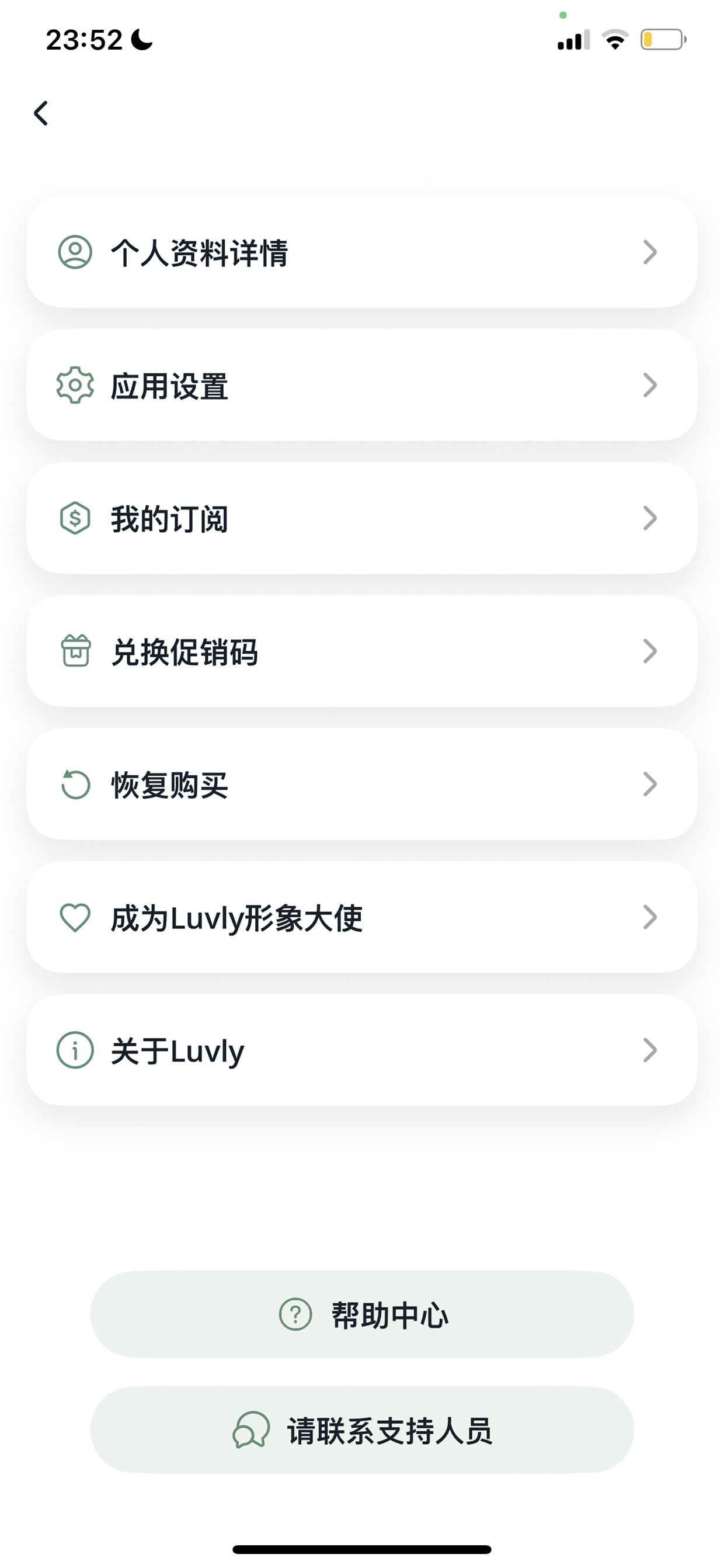Open the 帮助中心 help center

(362, 1314)
